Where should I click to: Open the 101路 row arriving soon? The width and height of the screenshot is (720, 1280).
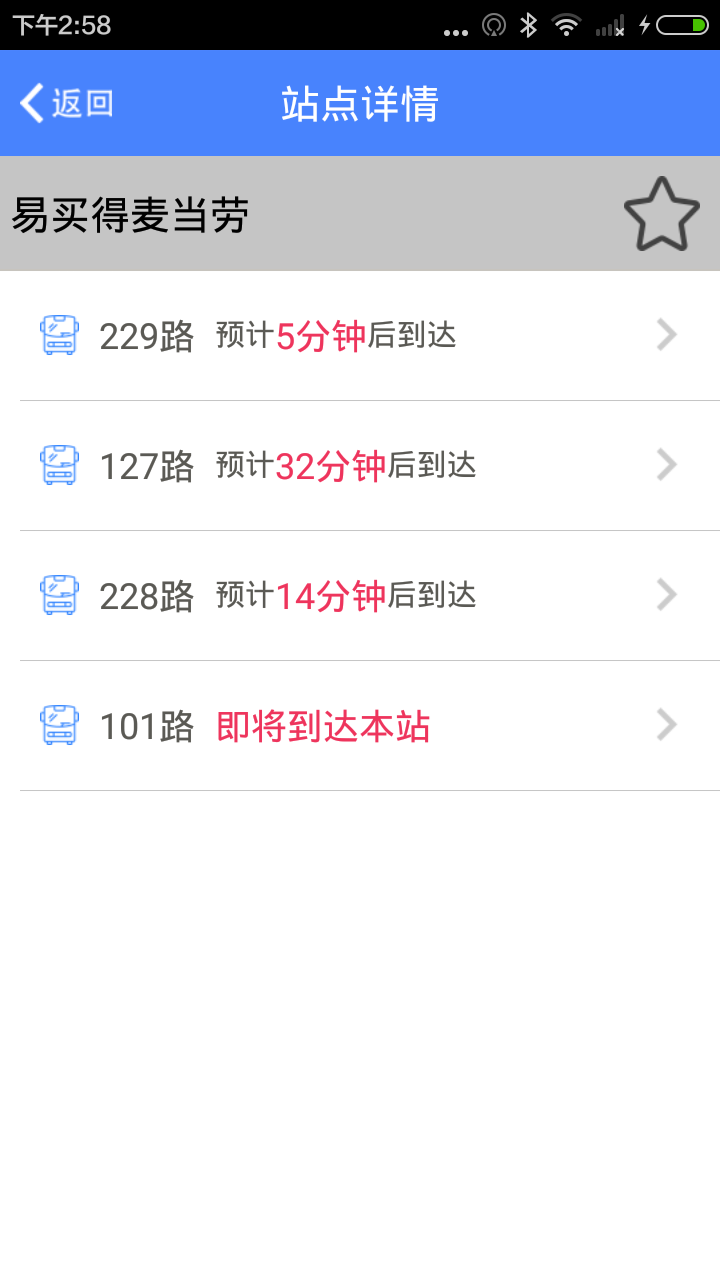pyautogui.click(x=360, y=726)
